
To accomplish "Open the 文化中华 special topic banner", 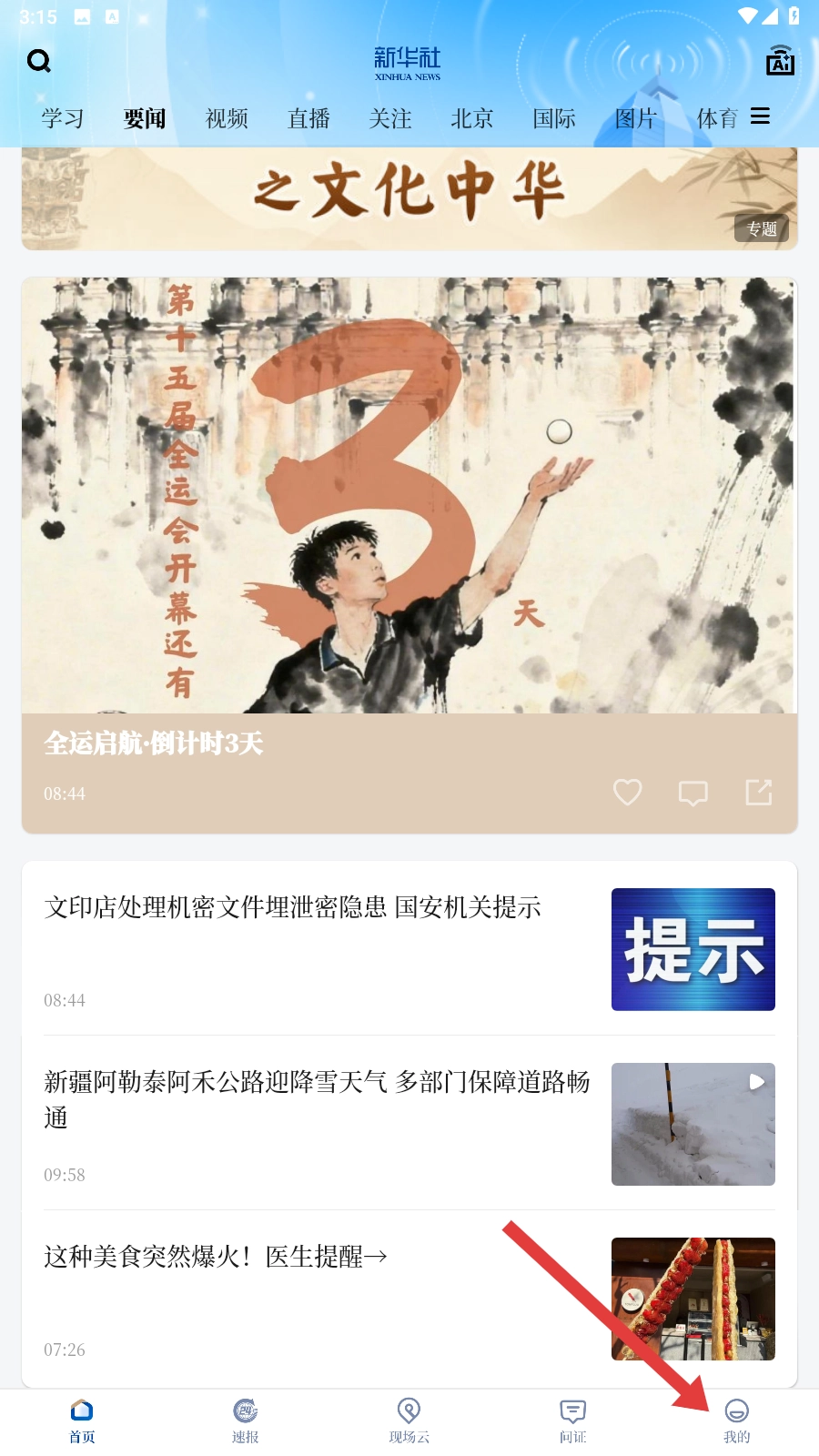I will [x=409, y=197].
